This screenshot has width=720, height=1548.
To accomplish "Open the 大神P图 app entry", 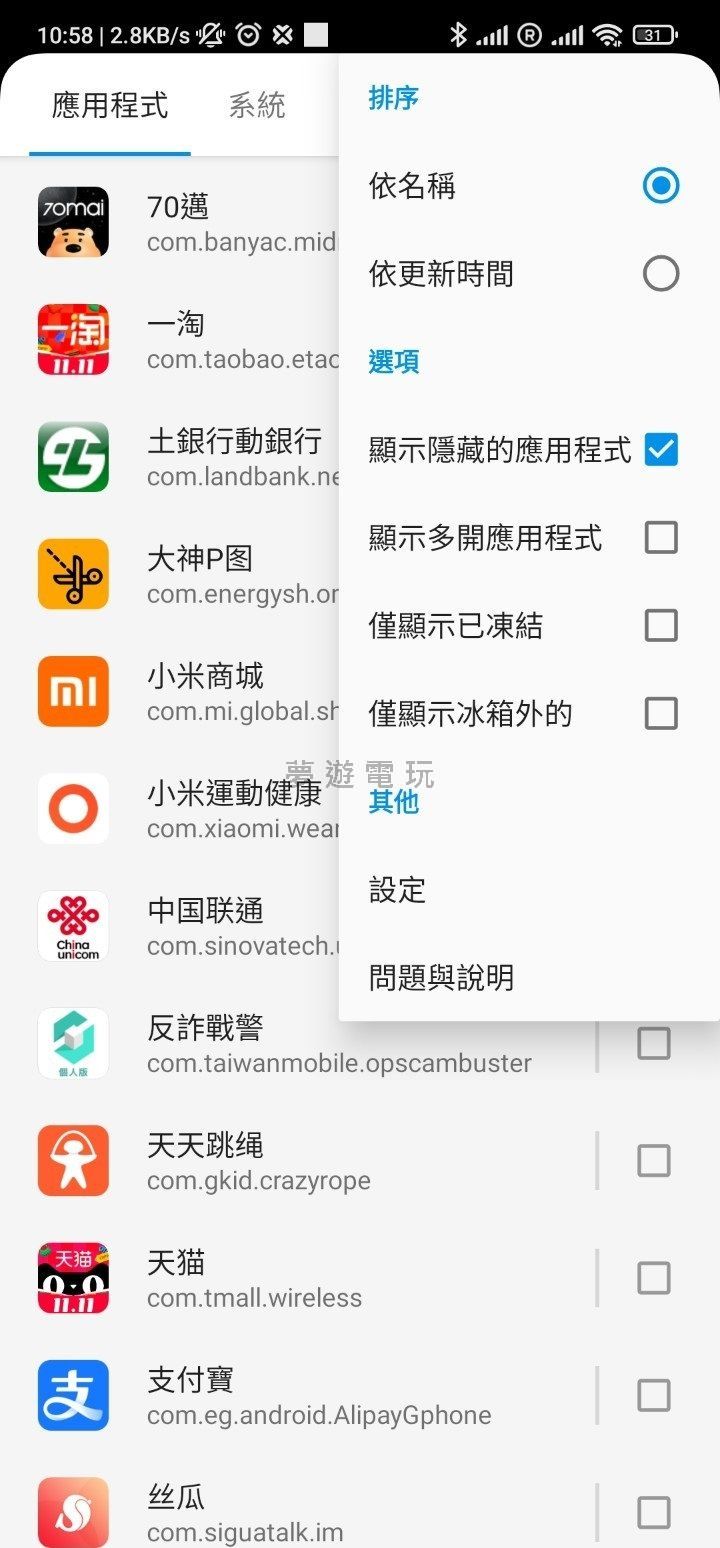I will (200, 574).
